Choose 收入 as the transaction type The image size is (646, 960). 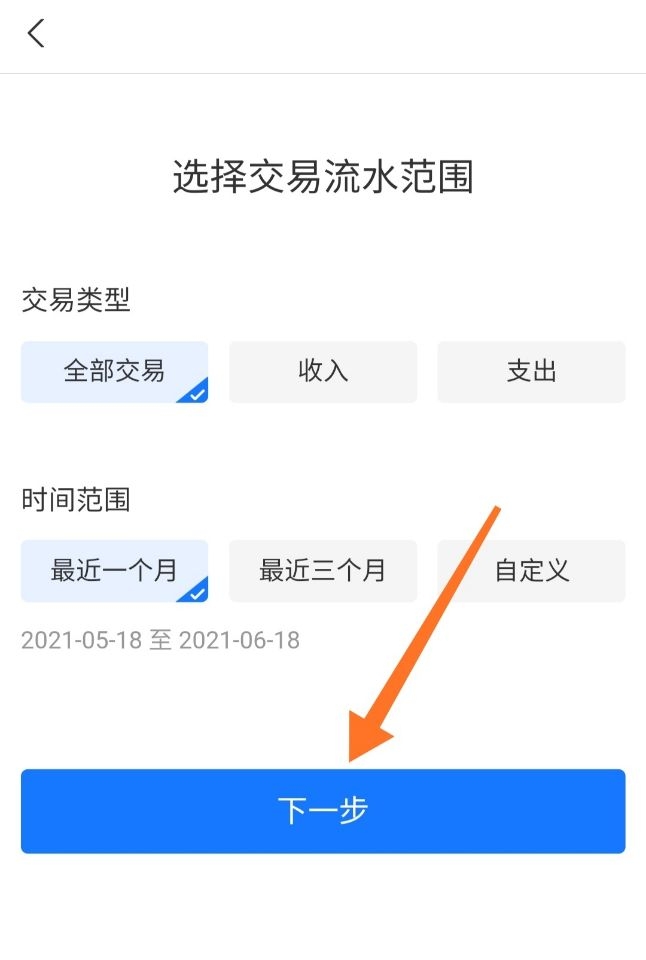[323, 372]
